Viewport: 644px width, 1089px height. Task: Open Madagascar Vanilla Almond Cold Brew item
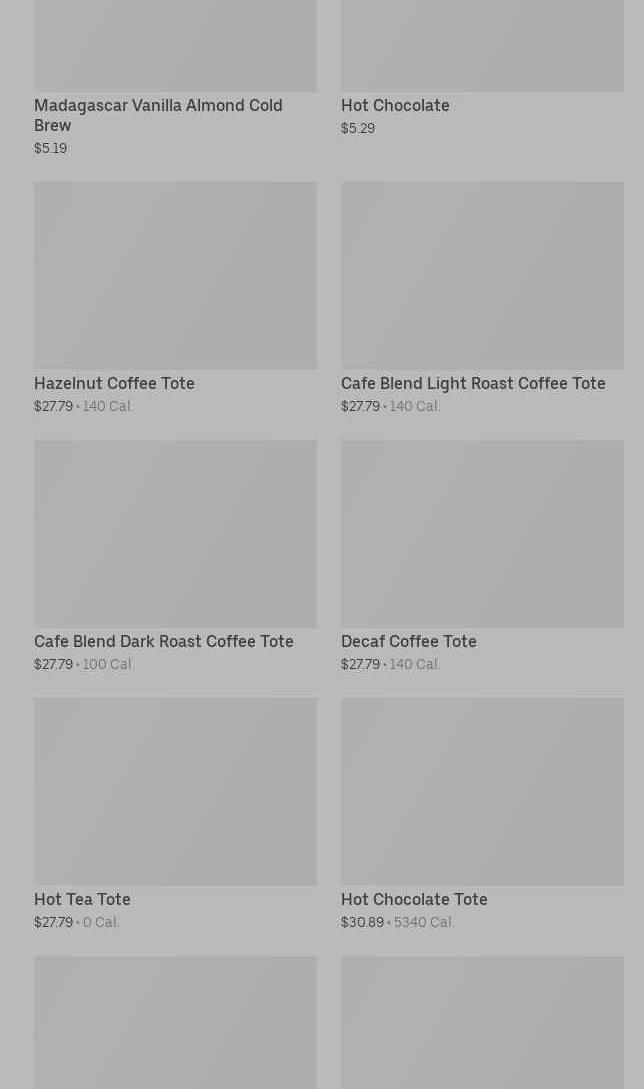coord(175,78)
